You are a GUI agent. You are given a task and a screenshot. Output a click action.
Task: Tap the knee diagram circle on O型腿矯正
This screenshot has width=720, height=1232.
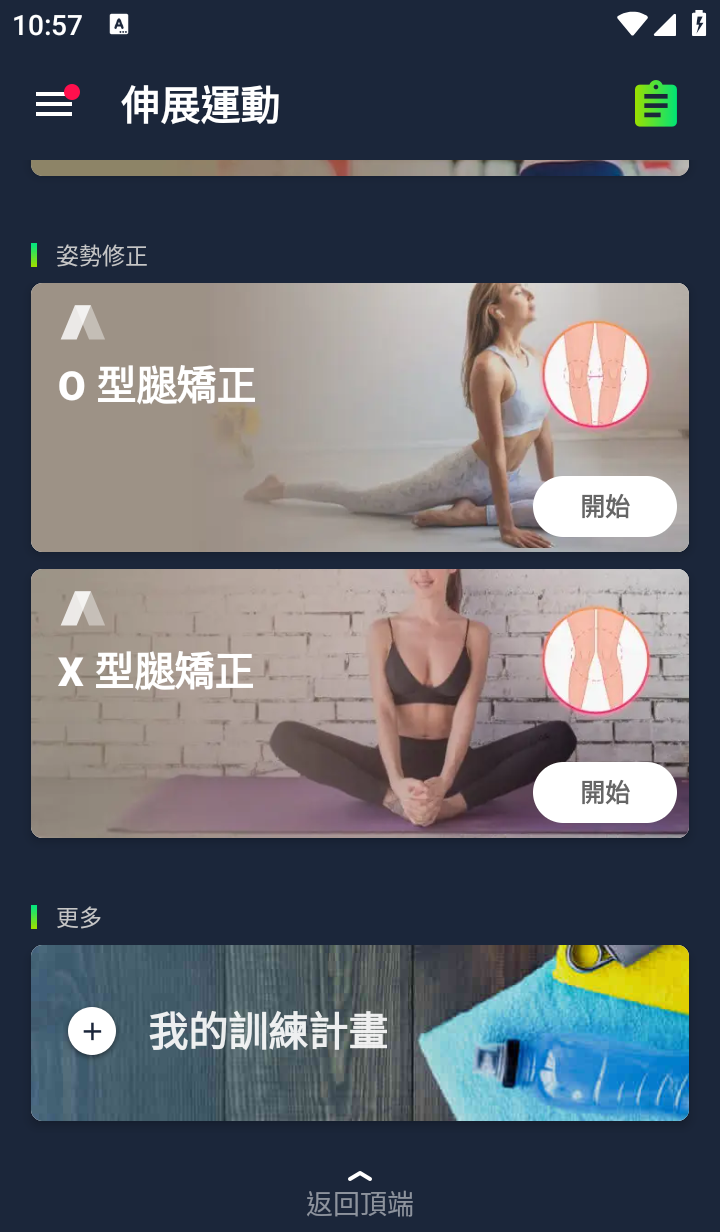595,374
